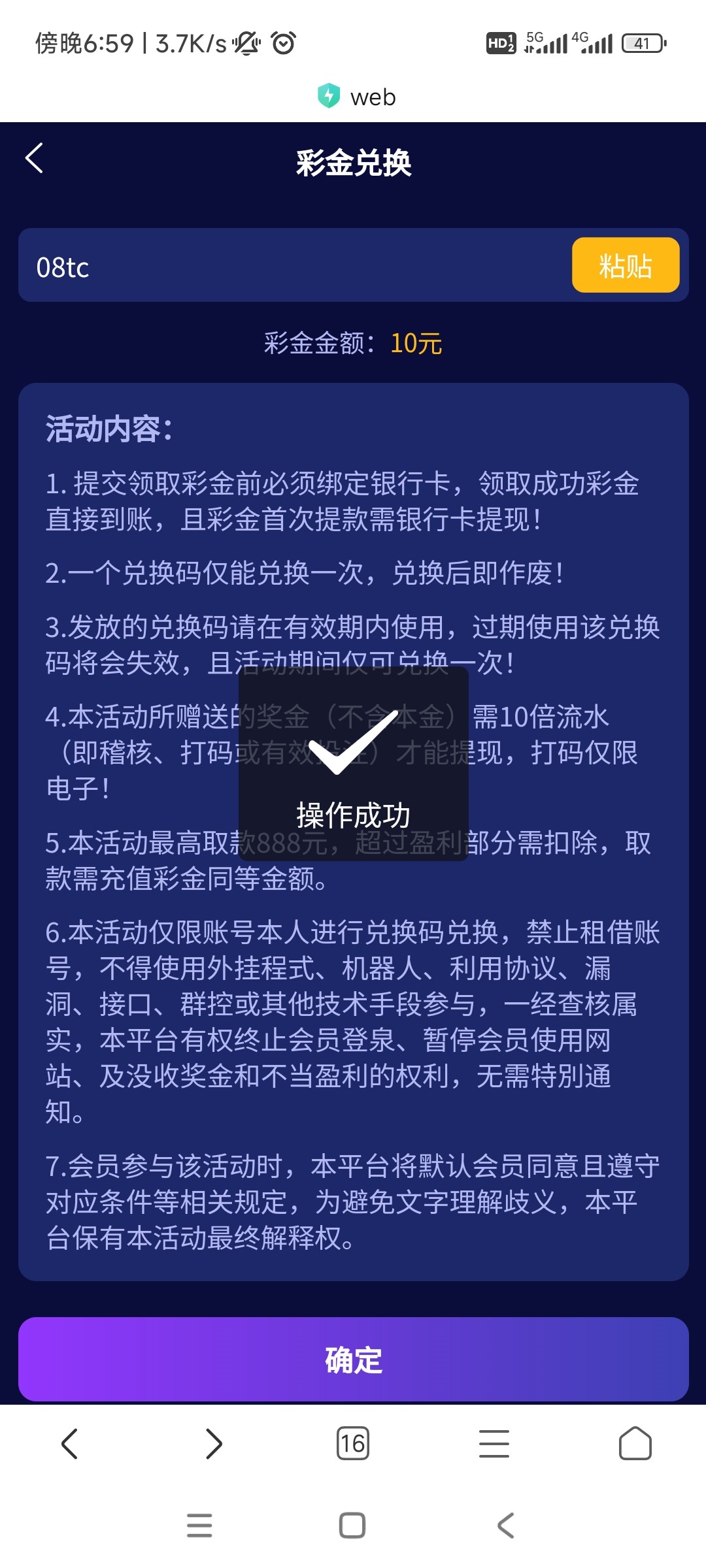Navigate forward in the browser

213,1444
